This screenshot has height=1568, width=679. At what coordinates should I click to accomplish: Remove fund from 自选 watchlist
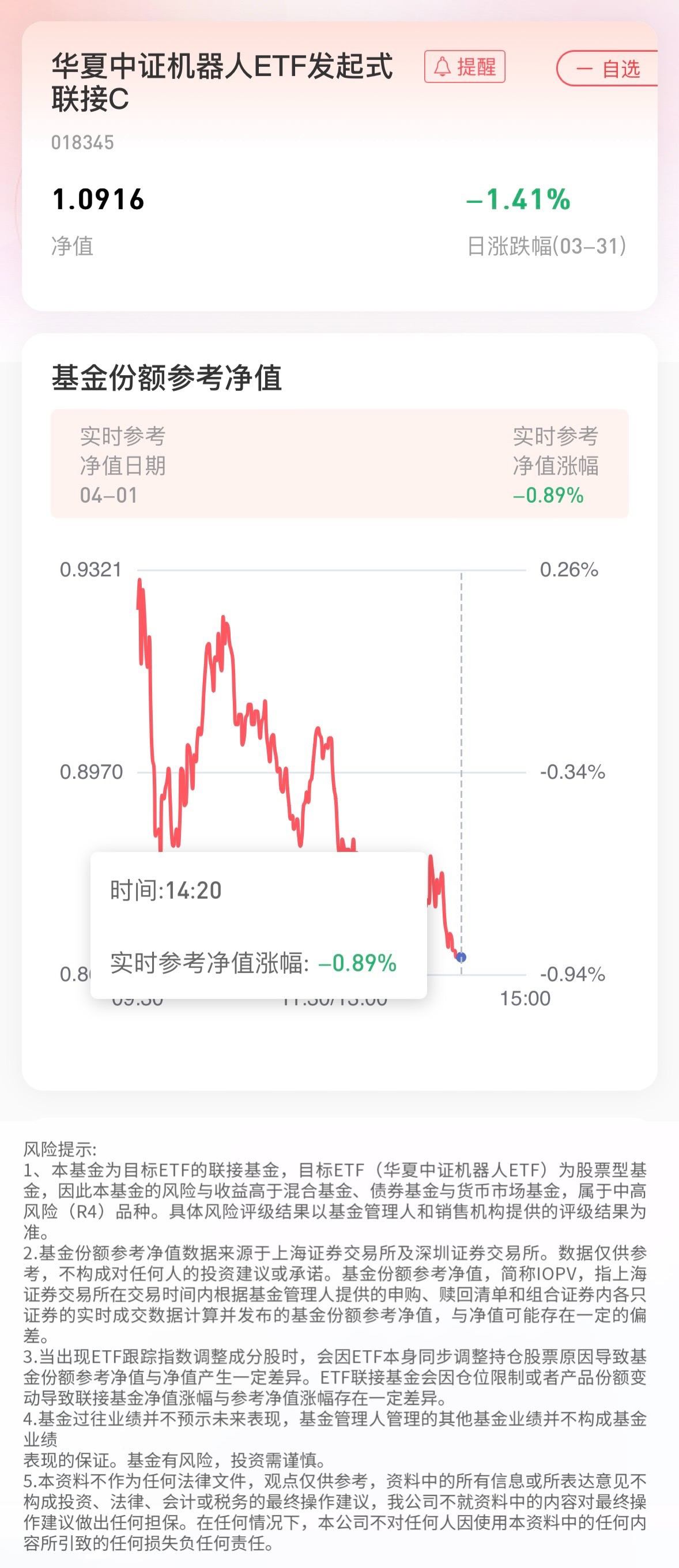[609, 68]
